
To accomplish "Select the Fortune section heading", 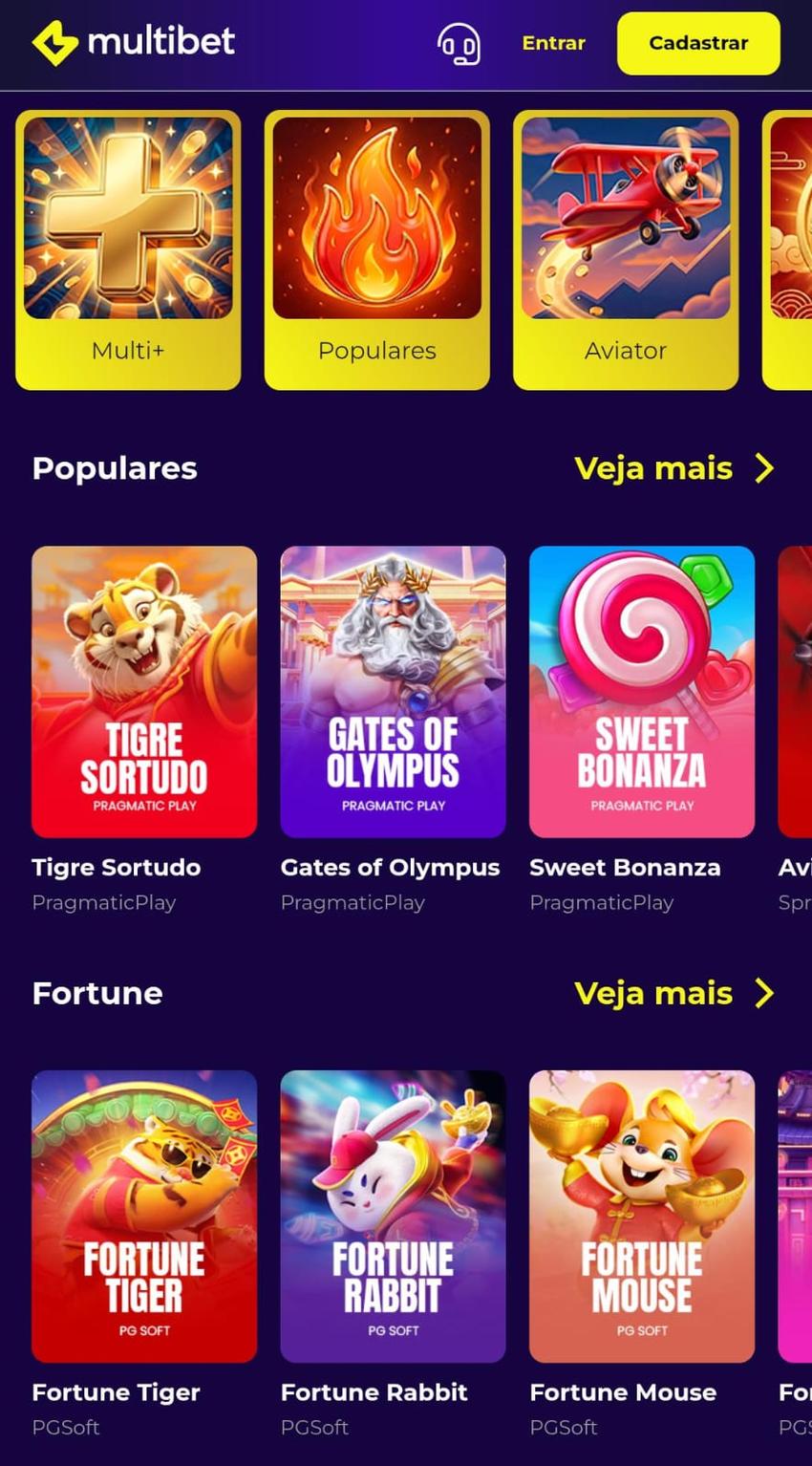I will coord(96,994).
